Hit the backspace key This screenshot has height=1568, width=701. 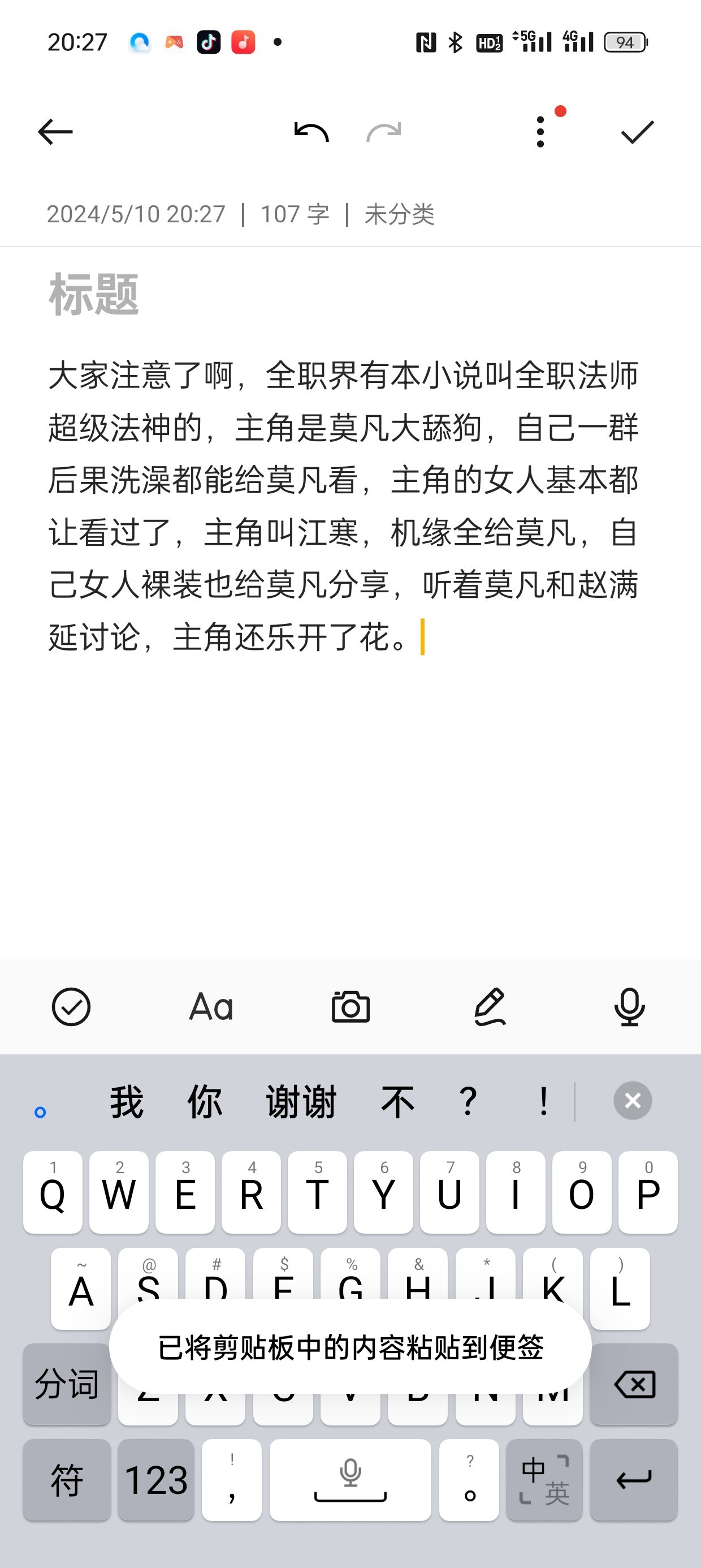click(x=634, y=1384)
